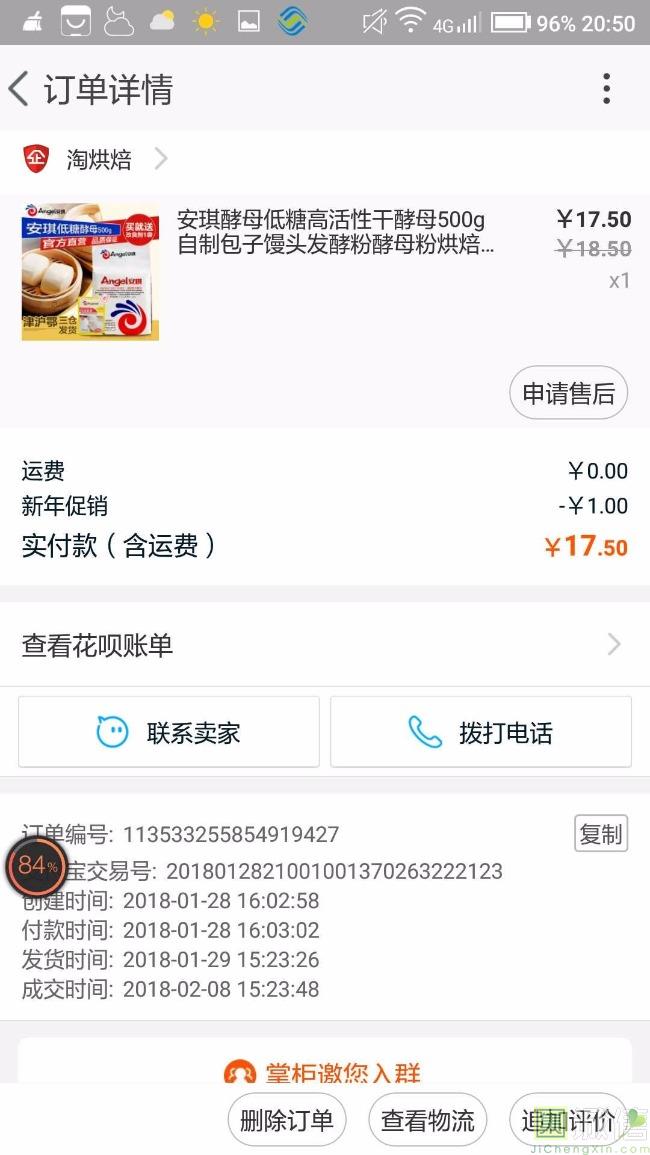
Task: Tap the floating 84% bubble
Action: (x=36, y=866)
